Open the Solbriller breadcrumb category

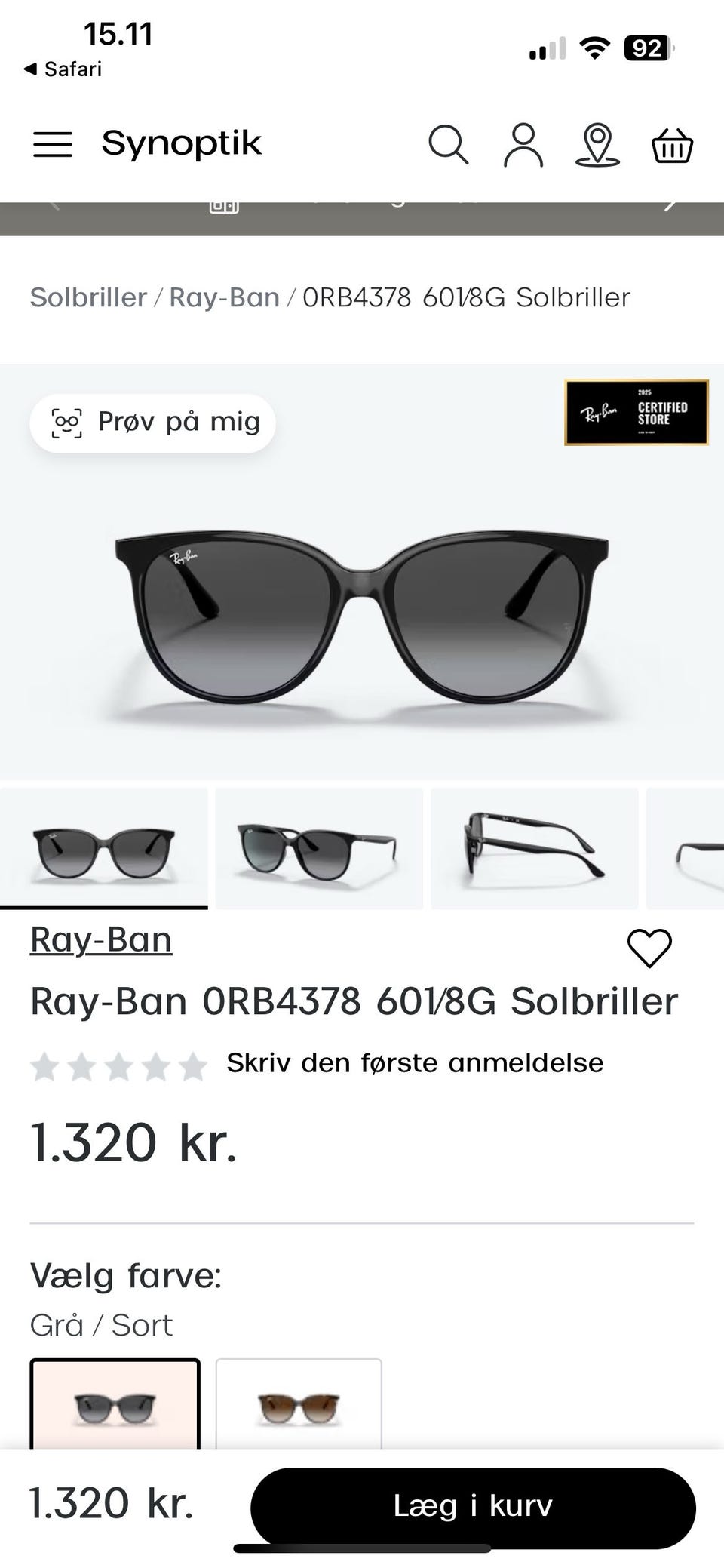(87, 297)
